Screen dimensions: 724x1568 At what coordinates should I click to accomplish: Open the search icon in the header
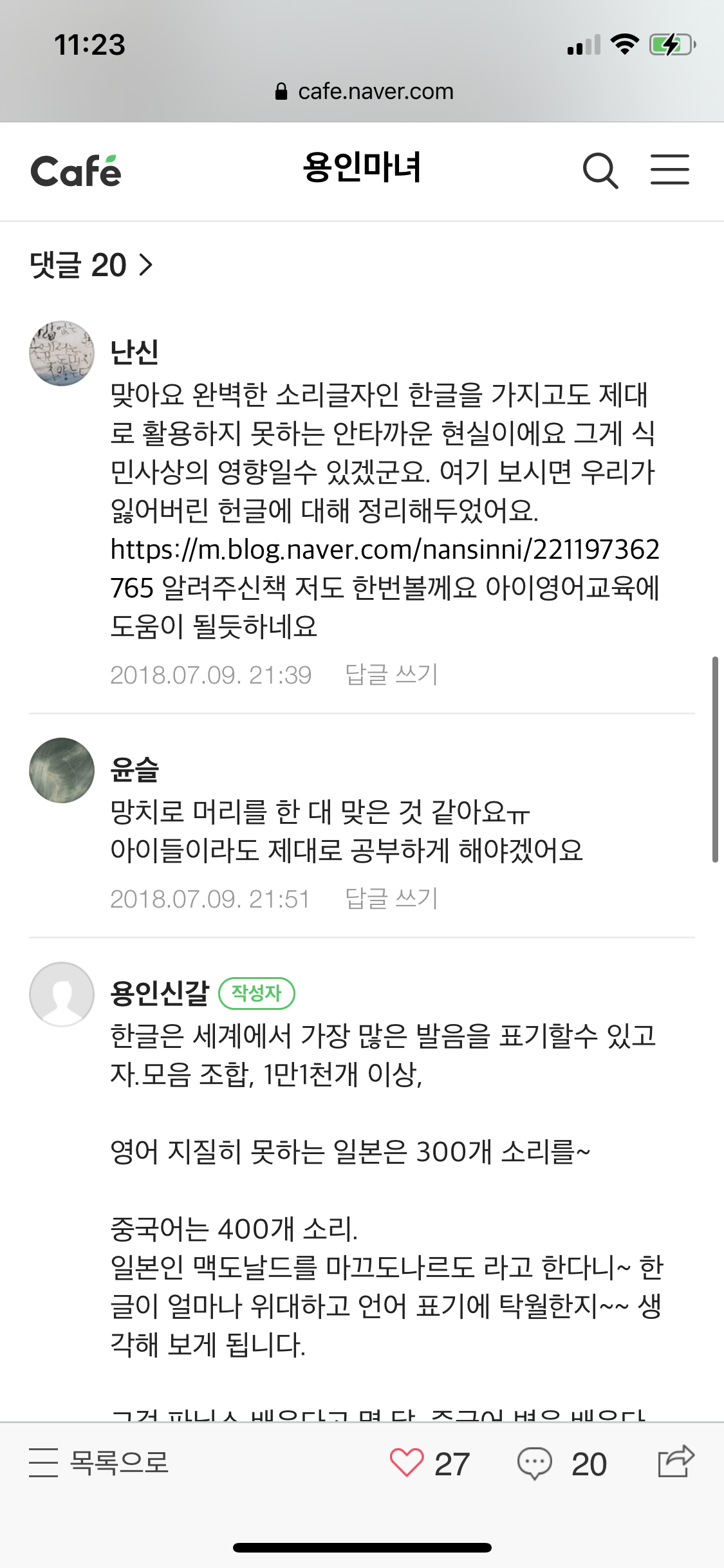(x=600, y=171)
